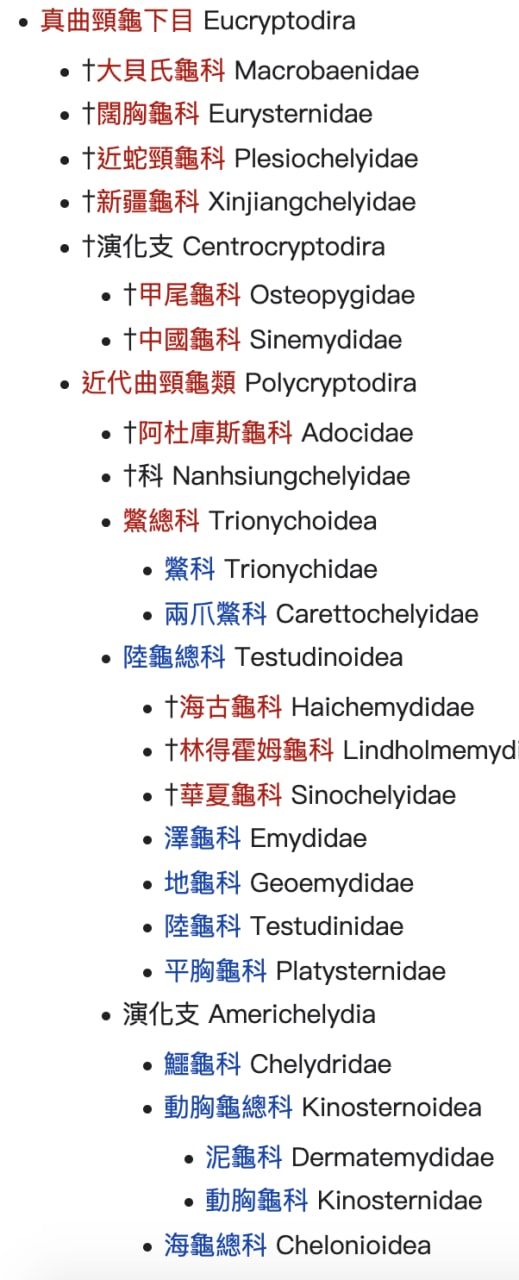519x1280 pixels.
Task: Go to the 地龜科 article
Action: tap(203, 883)
